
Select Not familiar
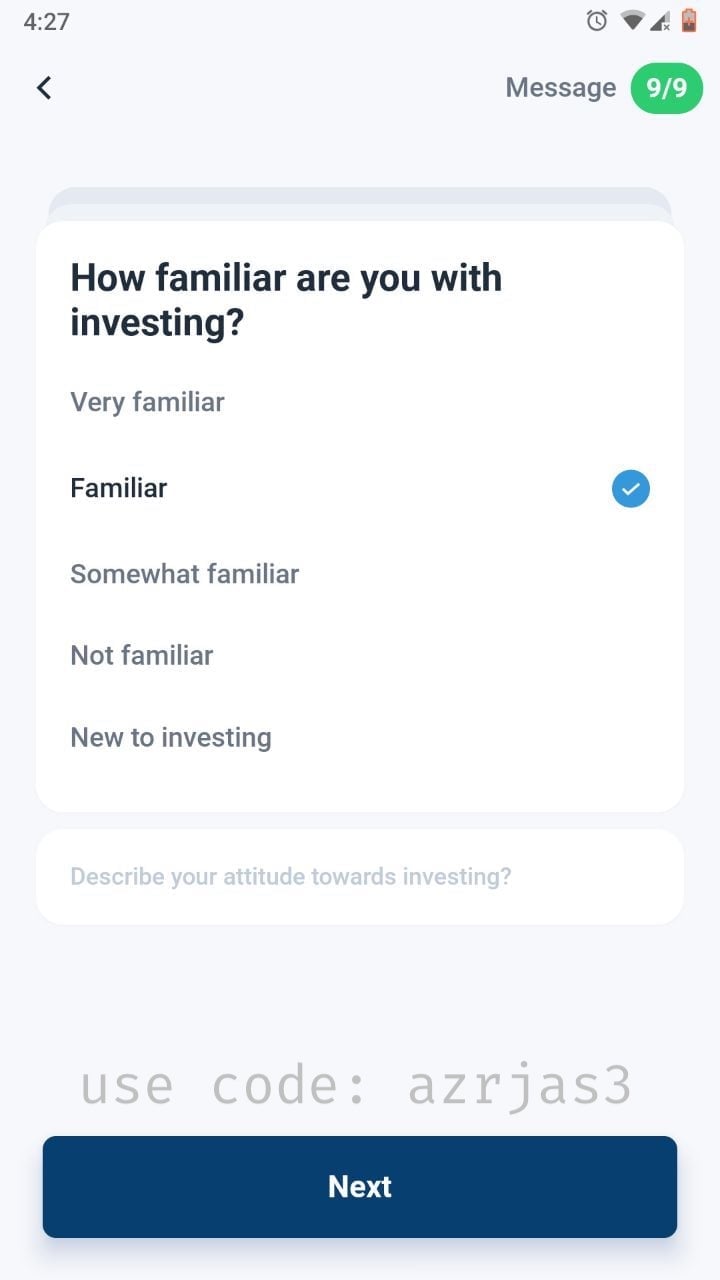[360, 656]
